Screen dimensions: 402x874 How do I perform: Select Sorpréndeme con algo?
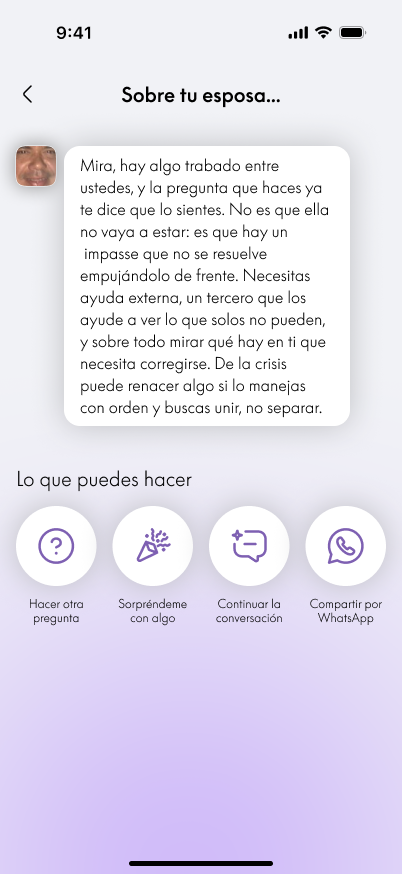click(x=153, y=546)
